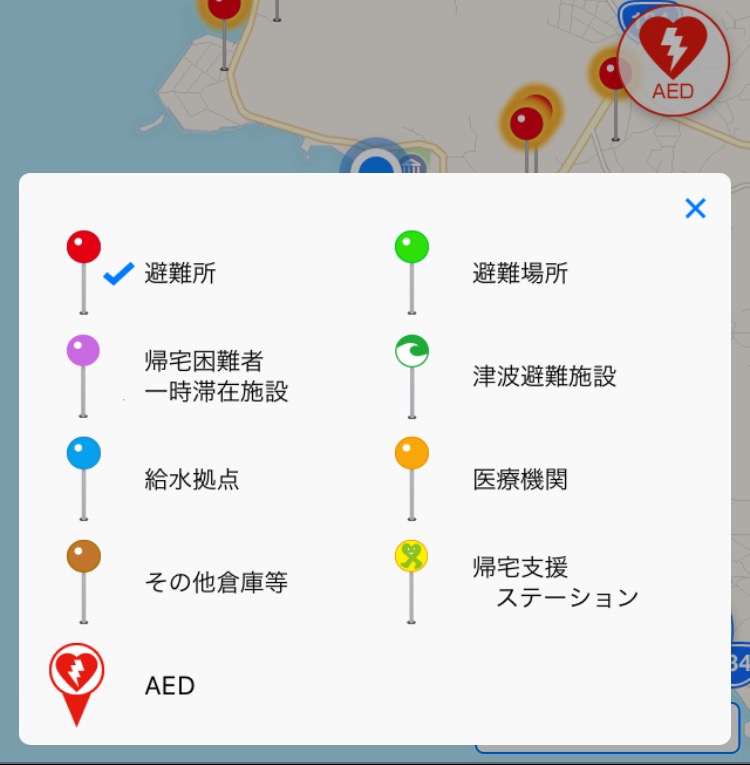The image size is (750, 765).
Task: Select the AED entry in the legend
Action: point(169,686)
